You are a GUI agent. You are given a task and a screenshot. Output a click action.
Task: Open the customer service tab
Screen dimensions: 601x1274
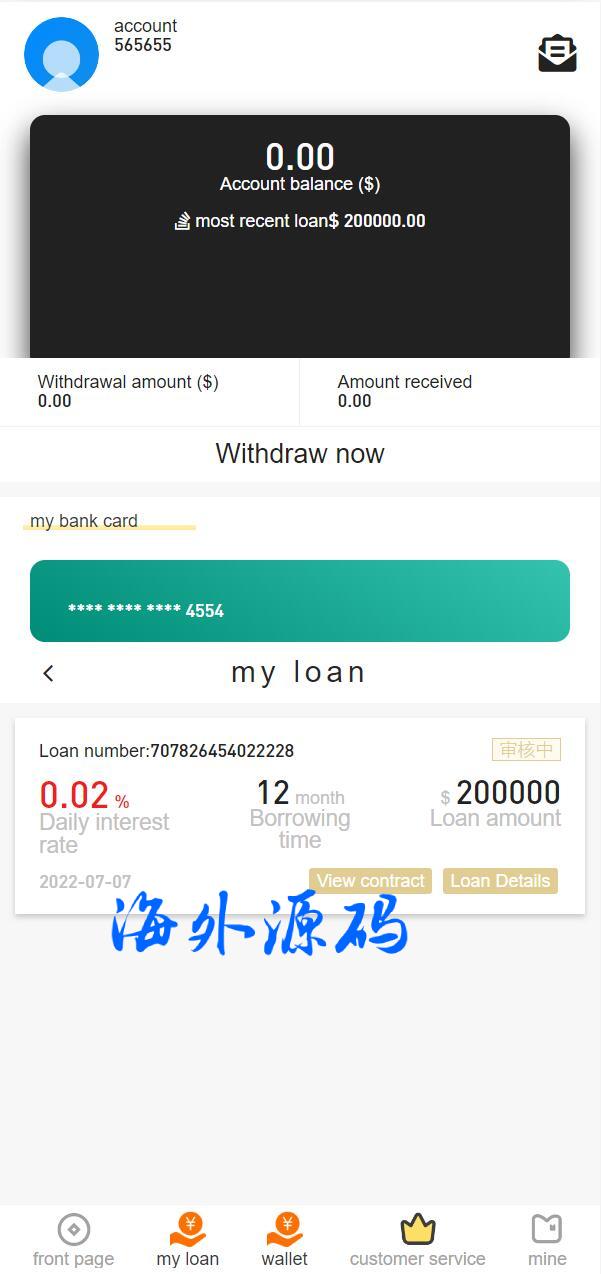coord(417,1240)
